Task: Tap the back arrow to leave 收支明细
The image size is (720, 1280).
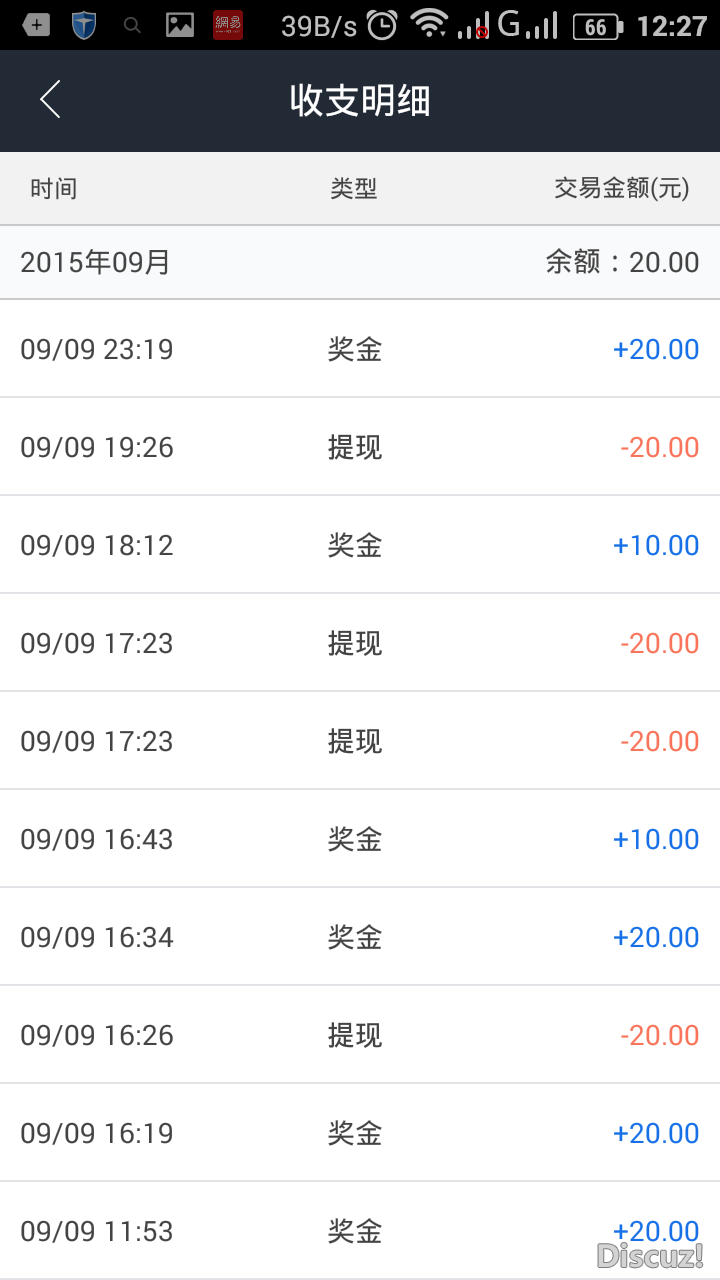Action: coord(50,100)
